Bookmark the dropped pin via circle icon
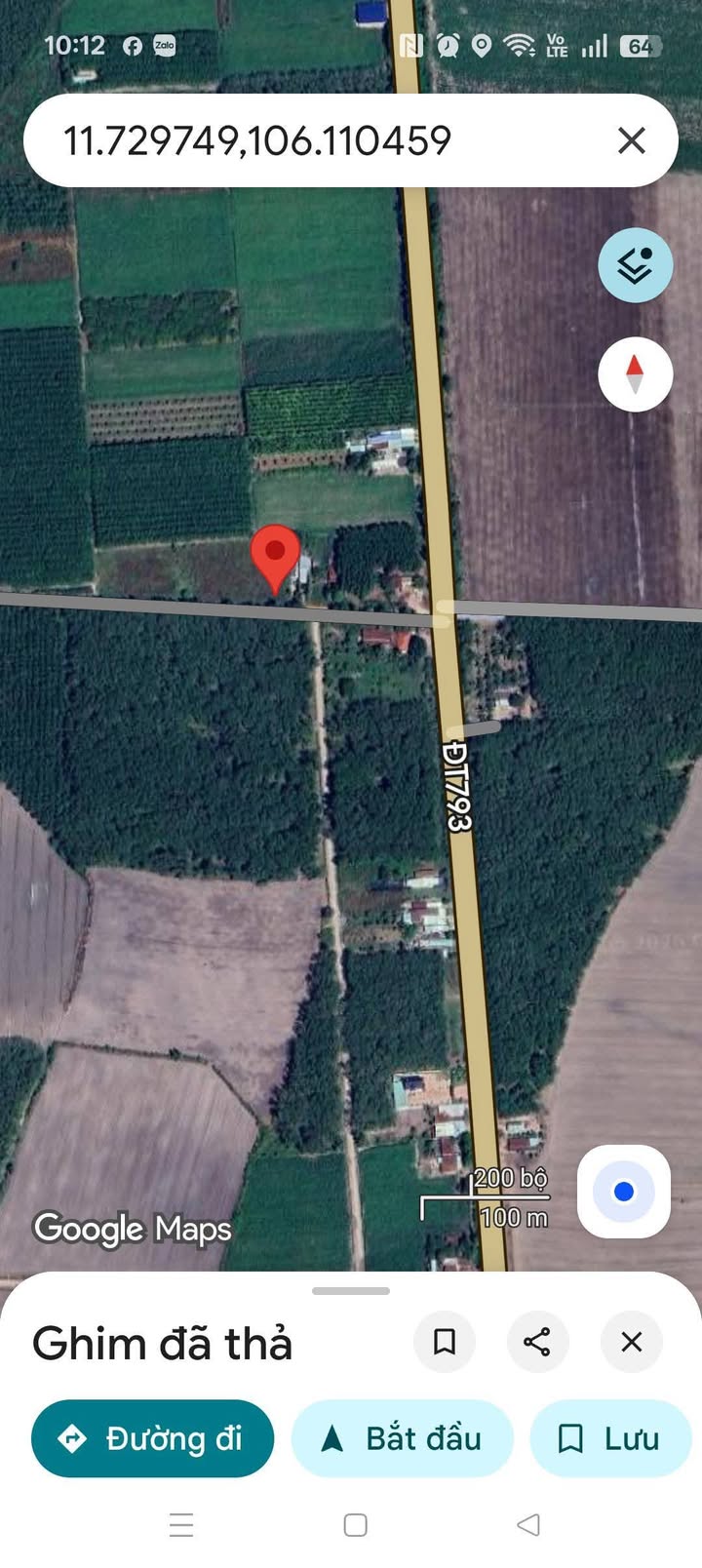702x1568 pixels. [x=445, y=1342]
